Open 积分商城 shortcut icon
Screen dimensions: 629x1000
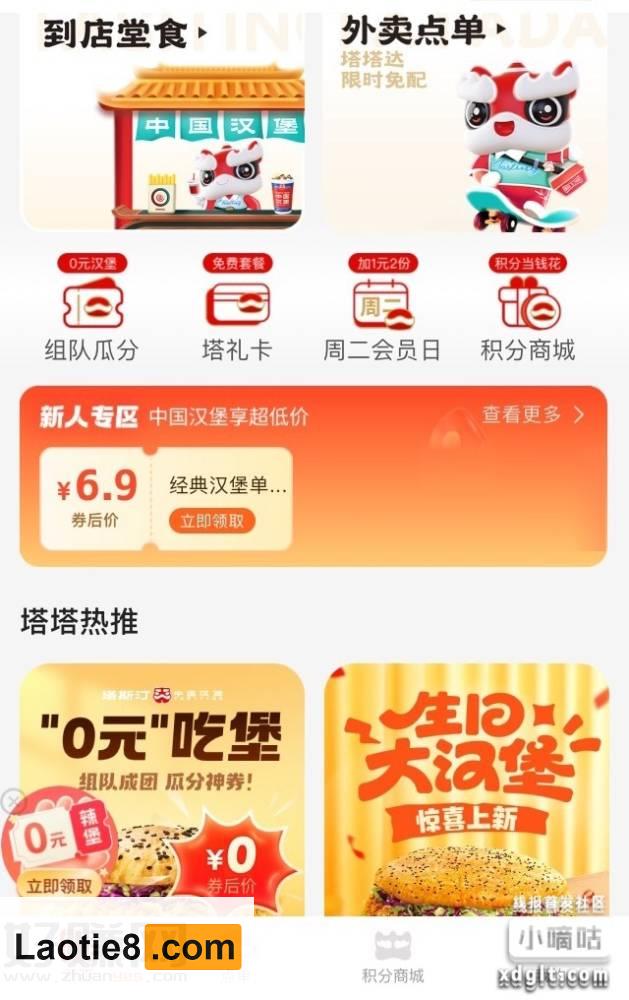(x=527, y=310)
